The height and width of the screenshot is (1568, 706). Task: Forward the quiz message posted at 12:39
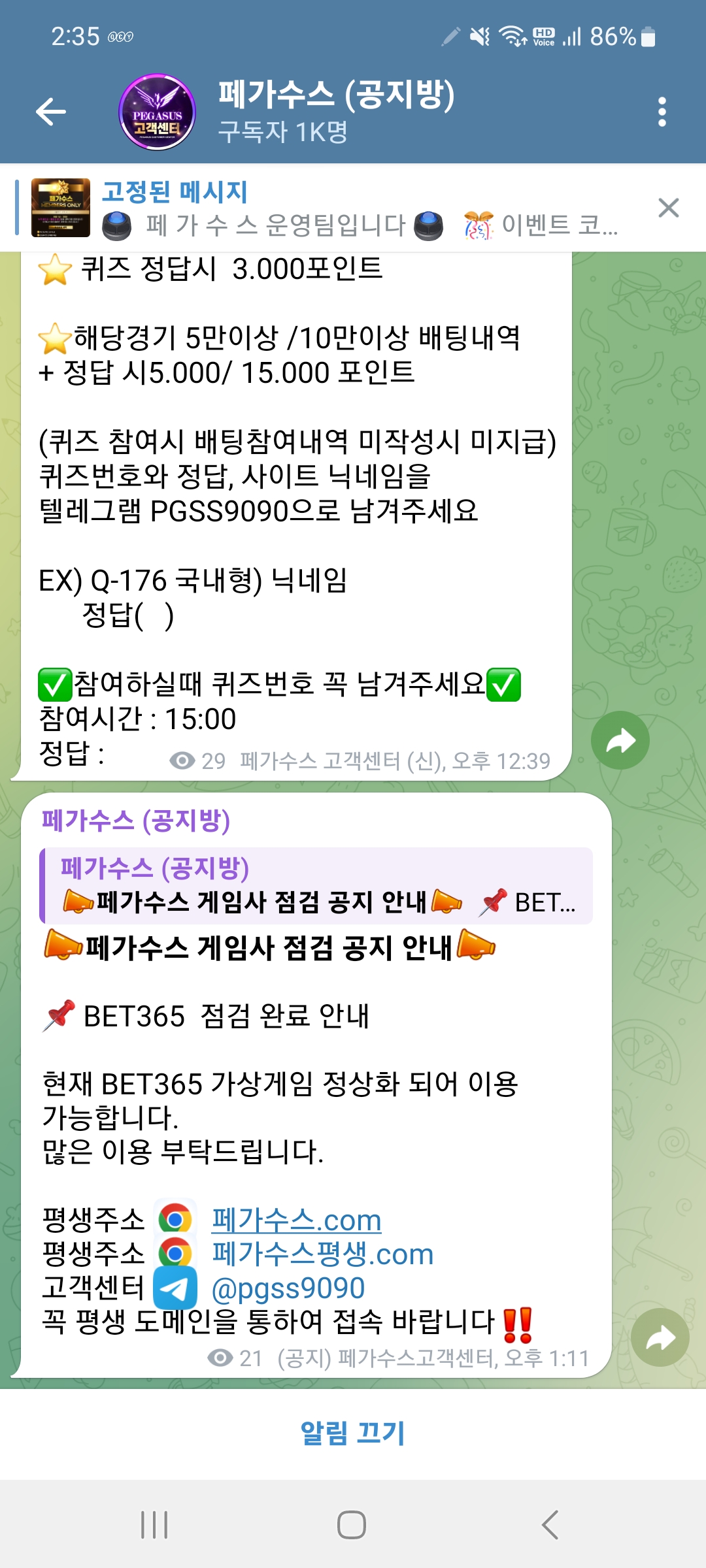point(620,740)
